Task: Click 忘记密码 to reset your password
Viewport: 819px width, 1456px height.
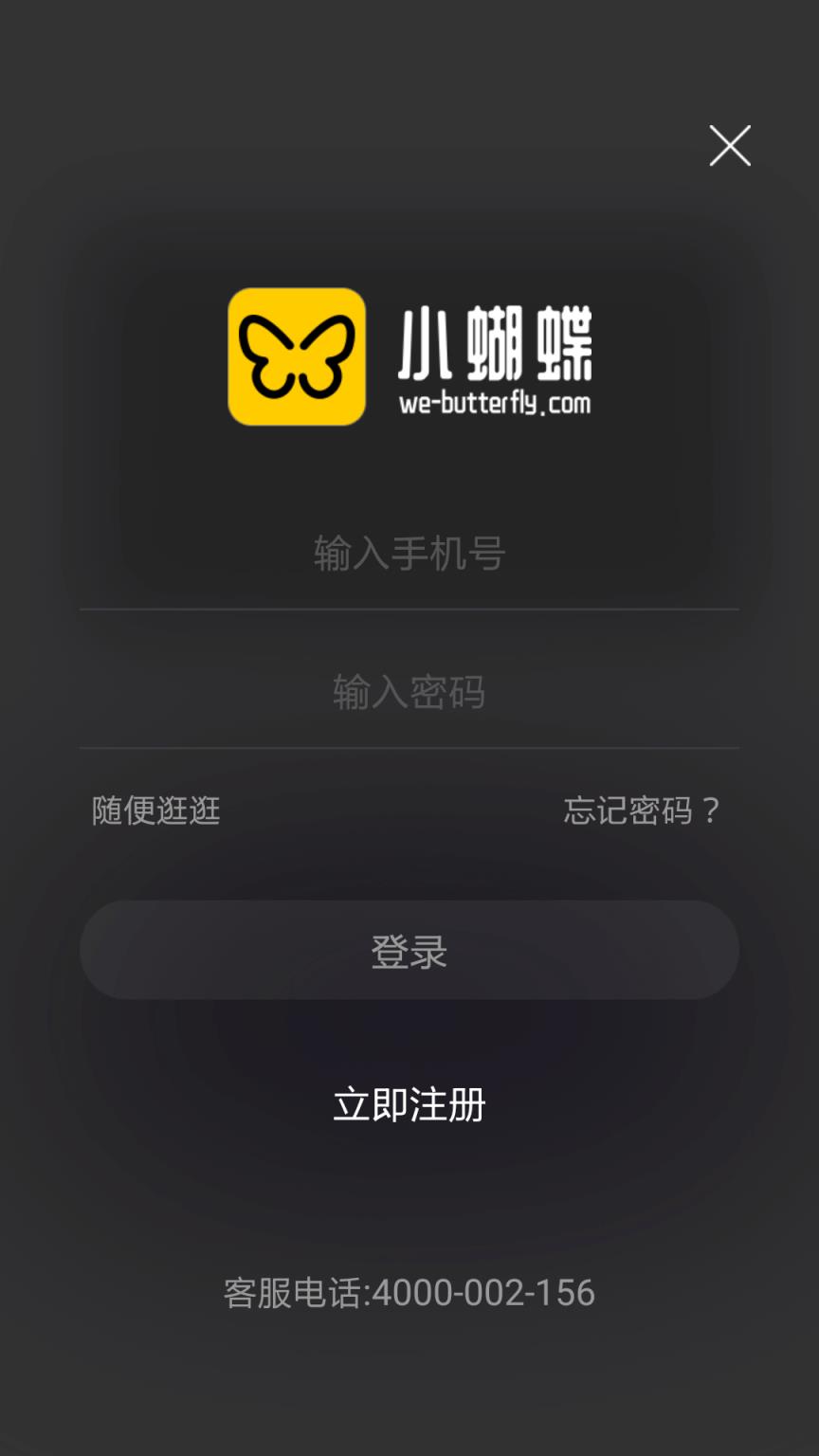Action: [x=640, y=812]
